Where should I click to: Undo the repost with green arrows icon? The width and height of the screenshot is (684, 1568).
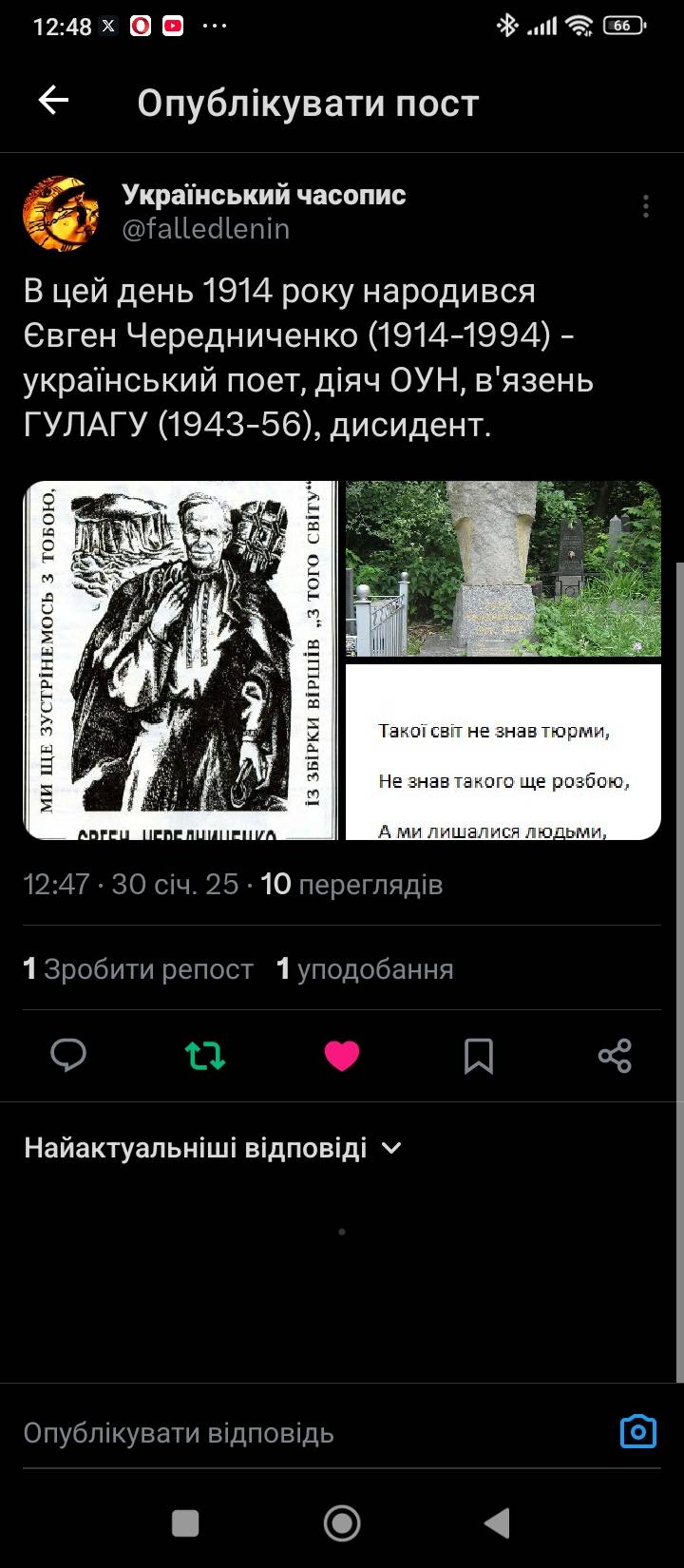tap(205, 1056)
